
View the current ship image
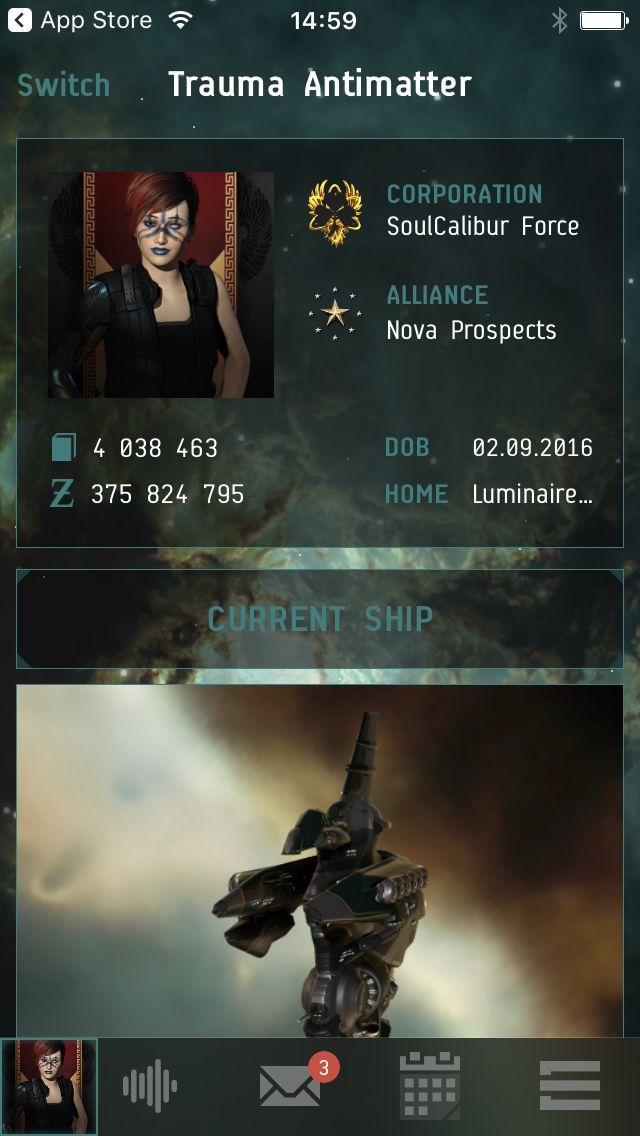point(320,861)
